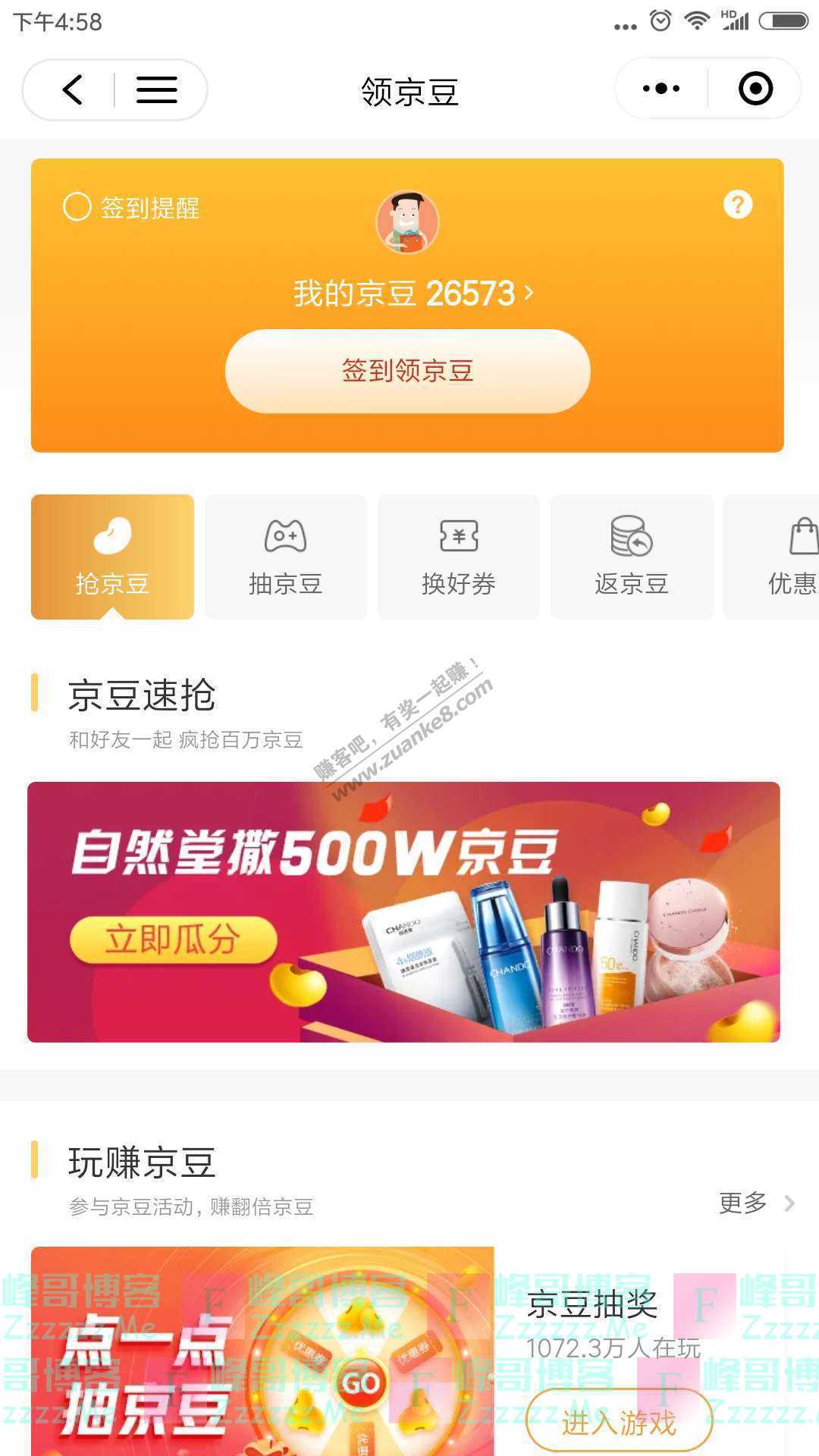Open the user avatar profile picture
Viewport: 819px width, 1456px height.
(x=407, y=221)
